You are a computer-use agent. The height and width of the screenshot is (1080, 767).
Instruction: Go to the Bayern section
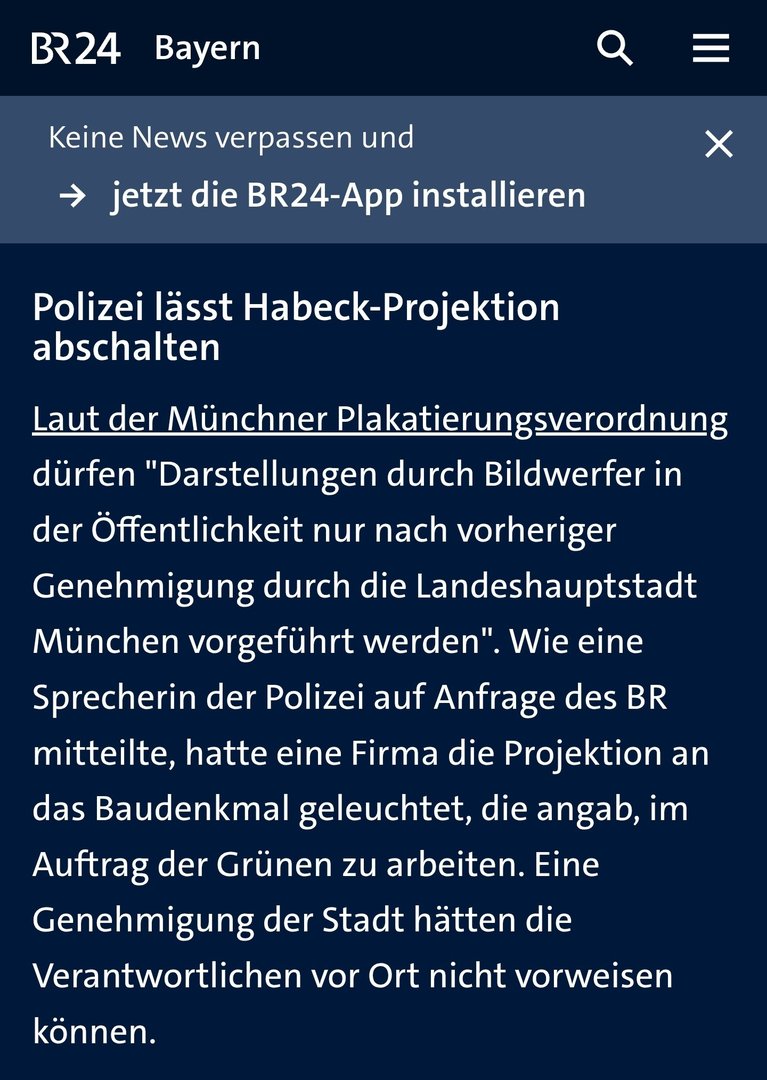tap(207, 48)
